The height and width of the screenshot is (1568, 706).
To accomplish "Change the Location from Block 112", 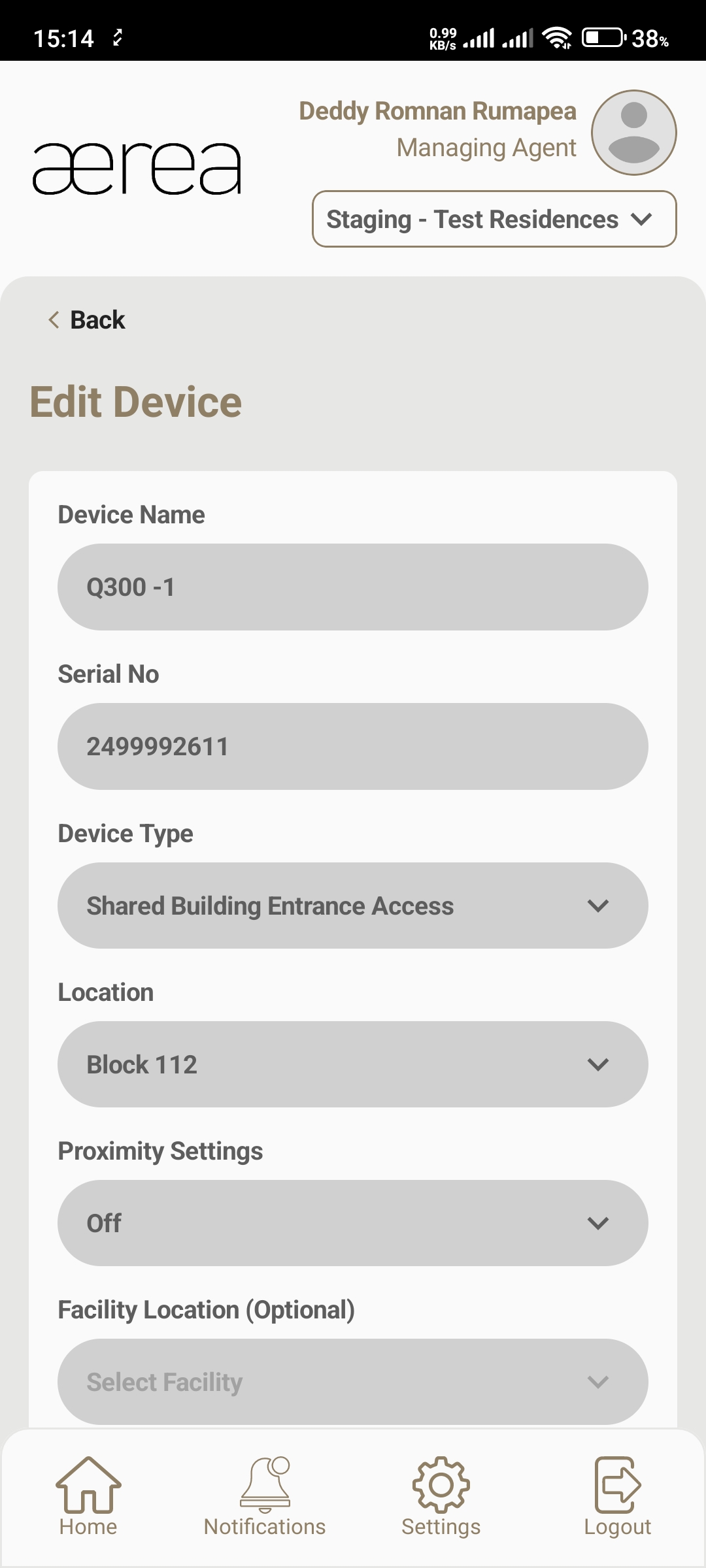I will pos(353,1064).
